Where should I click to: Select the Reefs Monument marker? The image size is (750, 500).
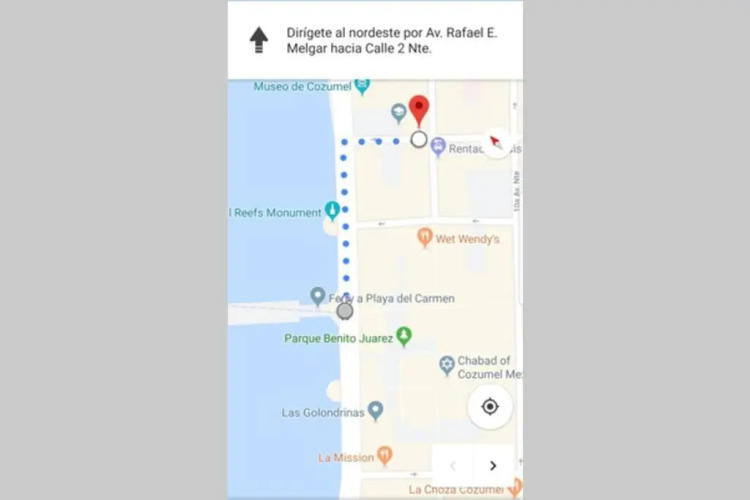tap(332, 211)
